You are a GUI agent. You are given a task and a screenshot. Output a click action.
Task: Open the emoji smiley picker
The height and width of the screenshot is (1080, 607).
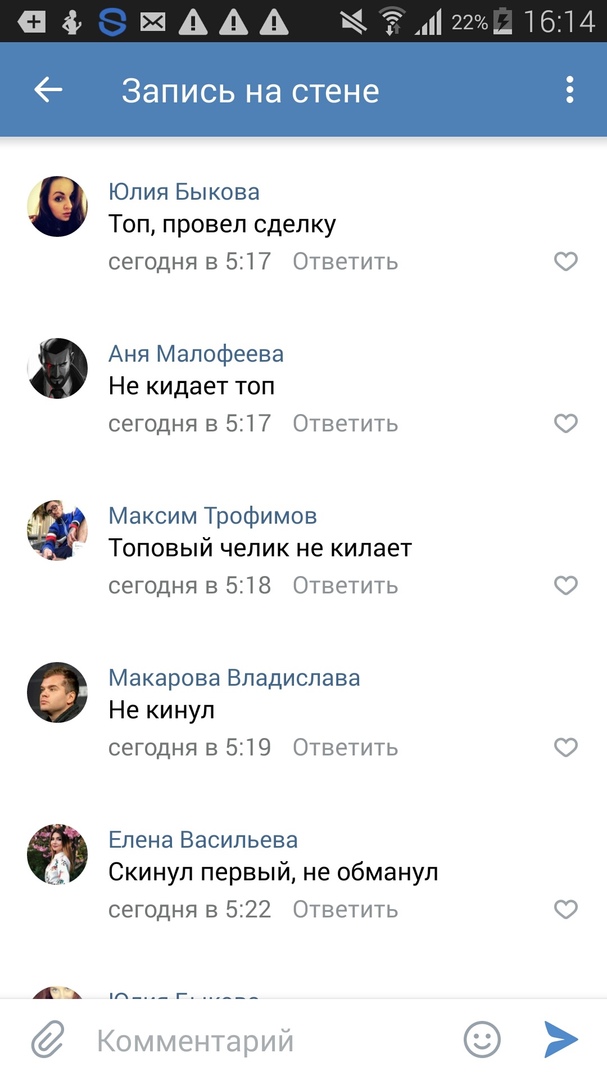click(482, 1040)
